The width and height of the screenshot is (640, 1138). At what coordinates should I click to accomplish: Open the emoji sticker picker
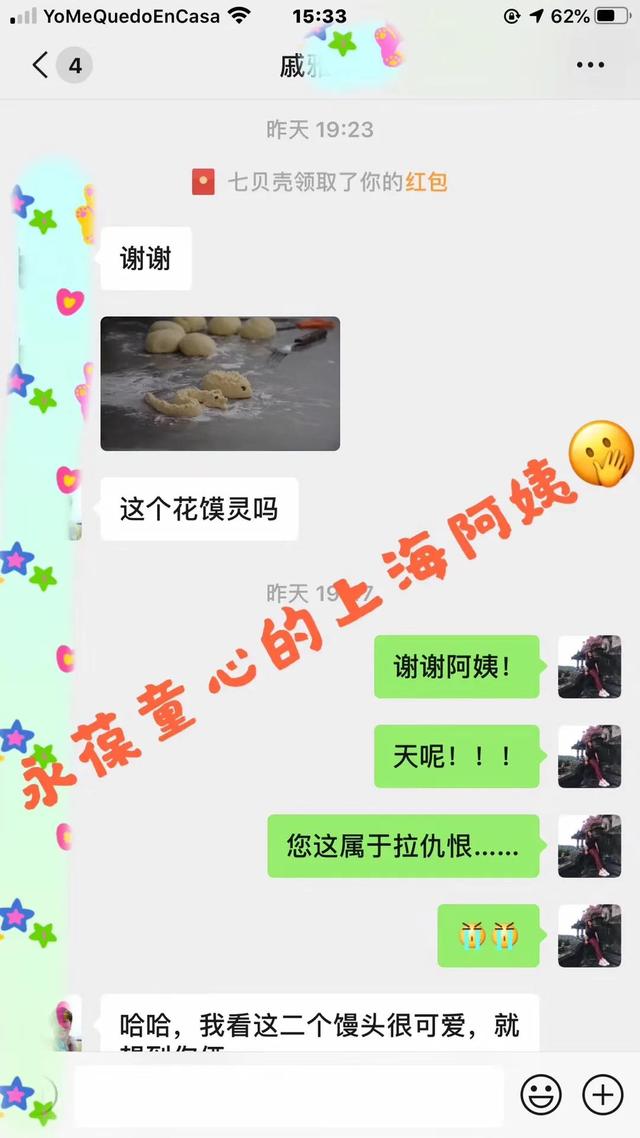point(541,1095)
